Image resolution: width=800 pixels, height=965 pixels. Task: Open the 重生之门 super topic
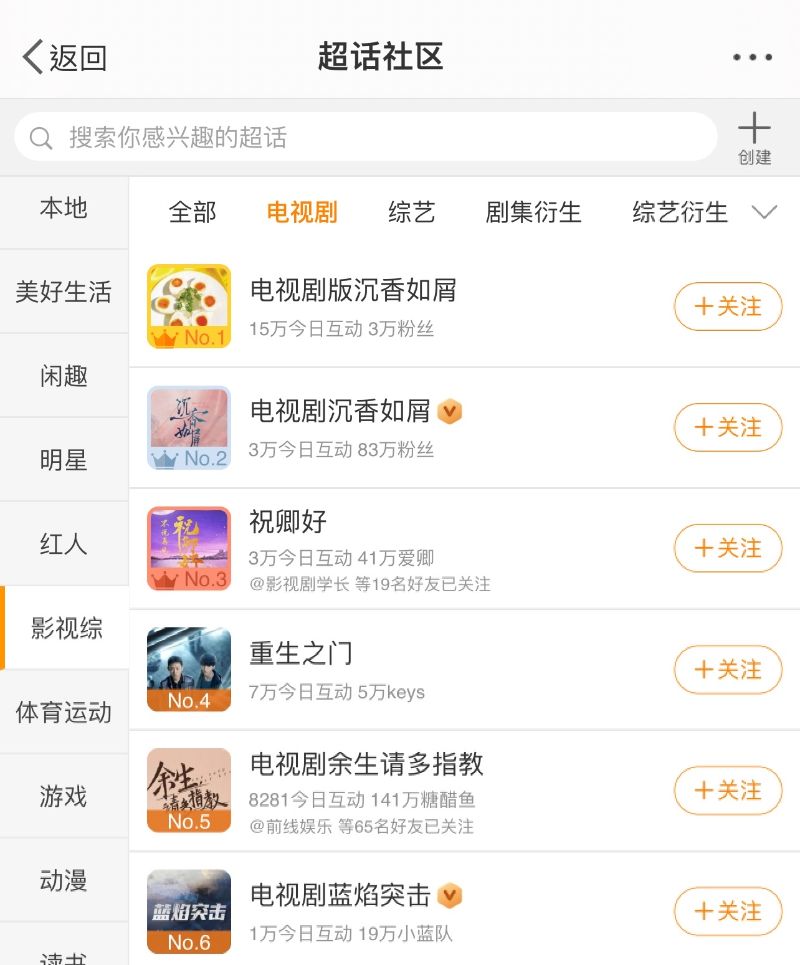(x=301, y=654)
